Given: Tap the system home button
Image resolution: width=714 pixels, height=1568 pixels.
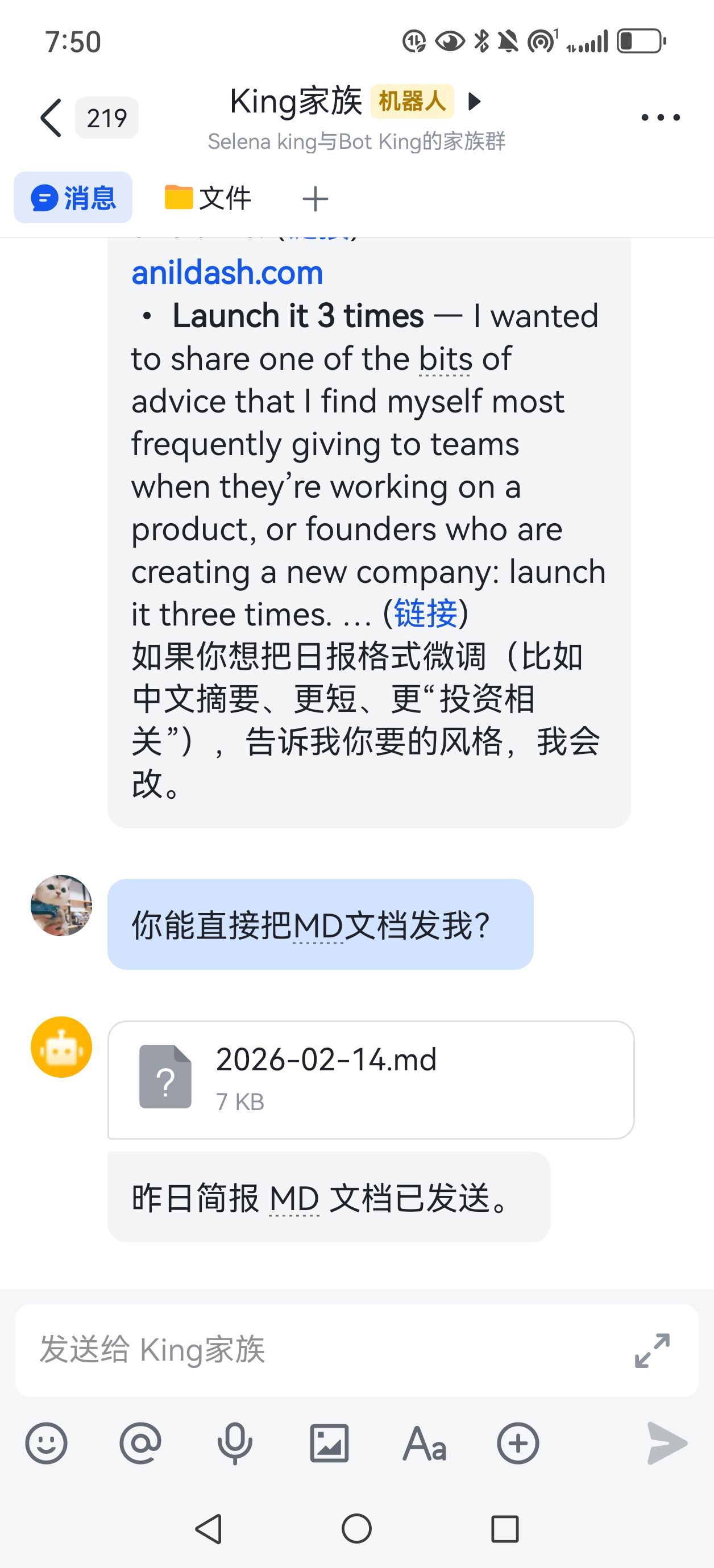Looking at the screenshot, I should 356,1528.
